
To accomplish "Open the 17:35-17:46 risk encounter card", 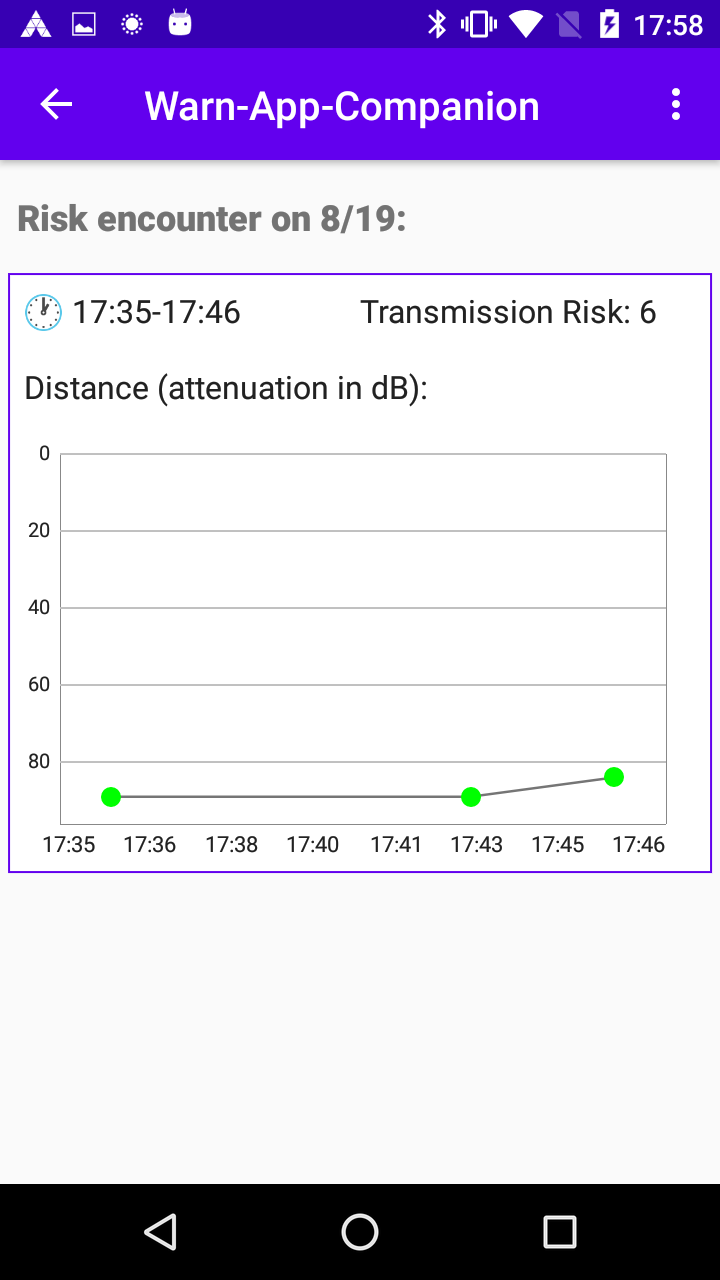I will coord(360,573).
